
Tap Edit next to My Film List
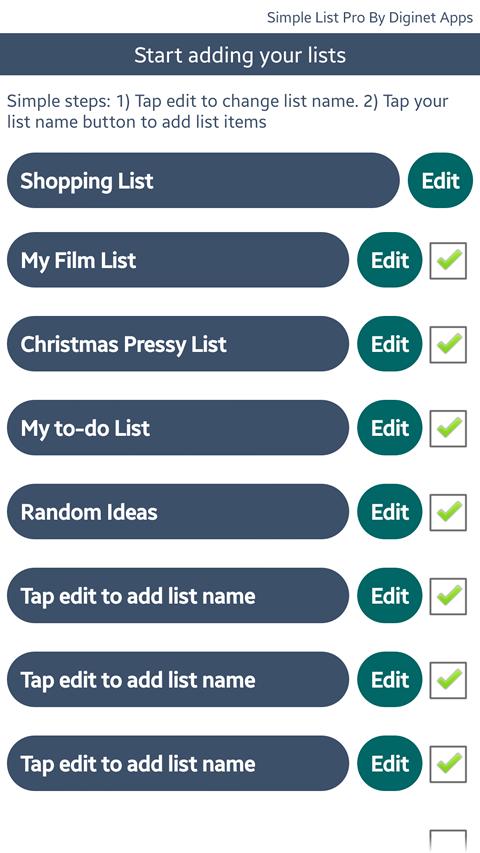click(x=390, y=259)
